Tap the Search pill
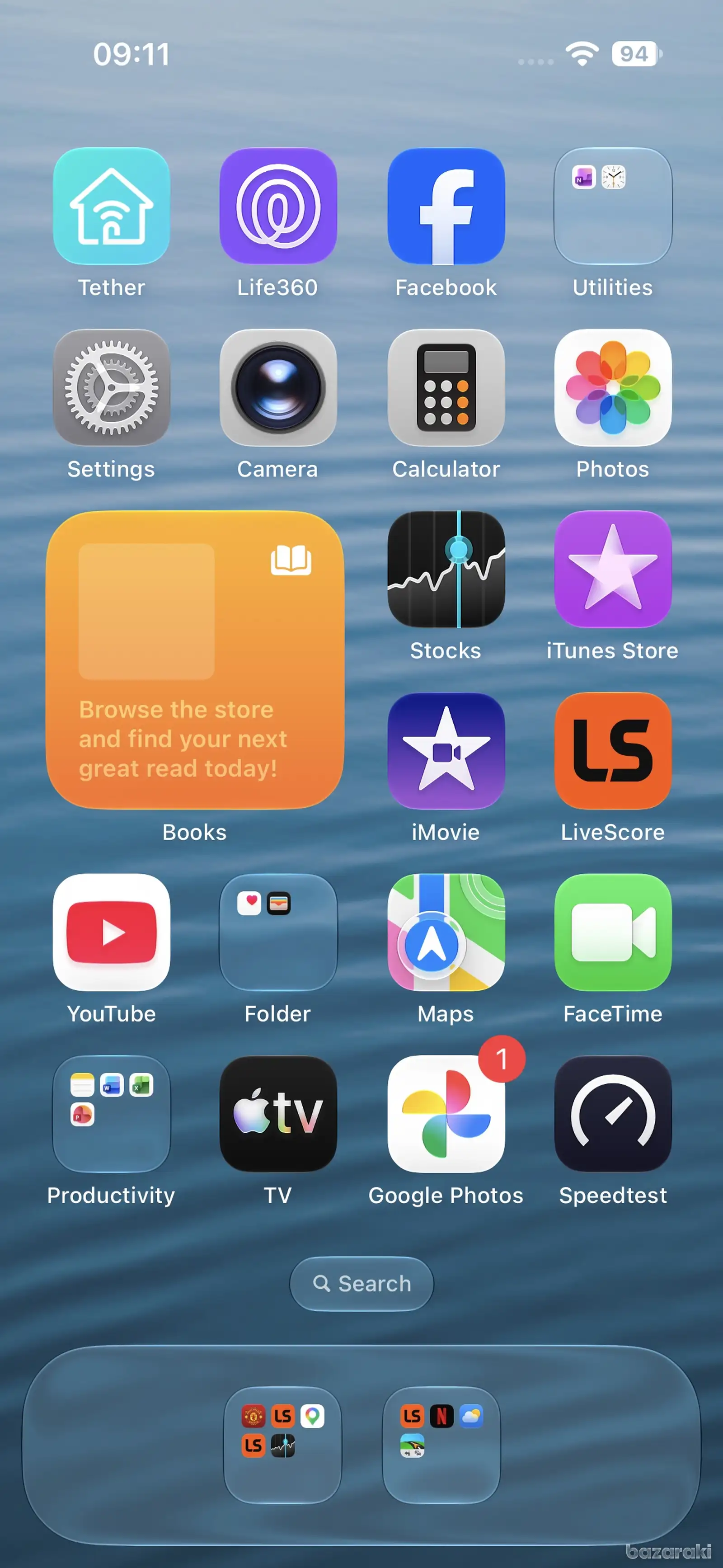This screenshot has width=723, height=1568. point(361,1283)
